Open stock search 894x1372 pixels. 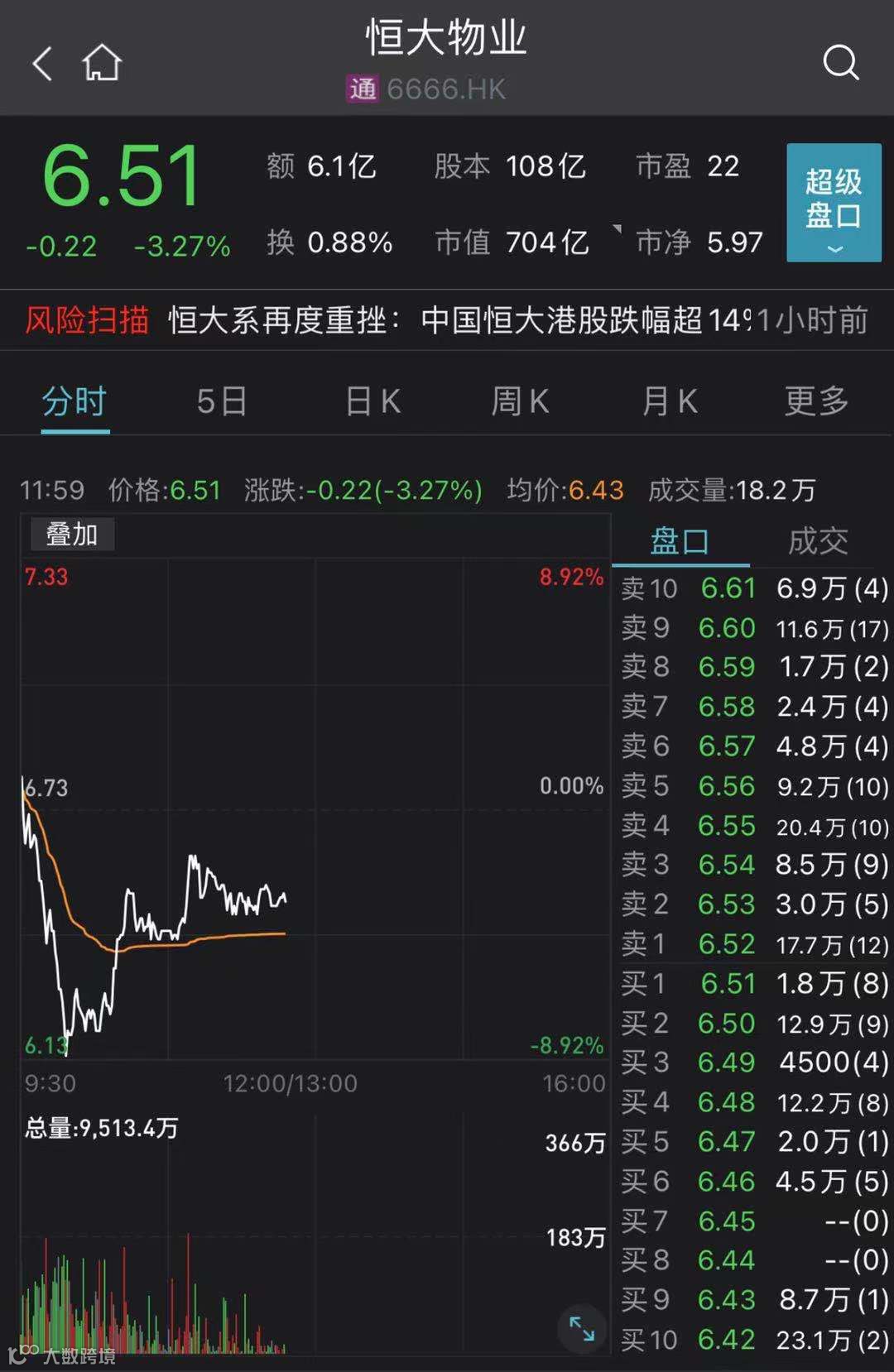click(x=840, y=63)
